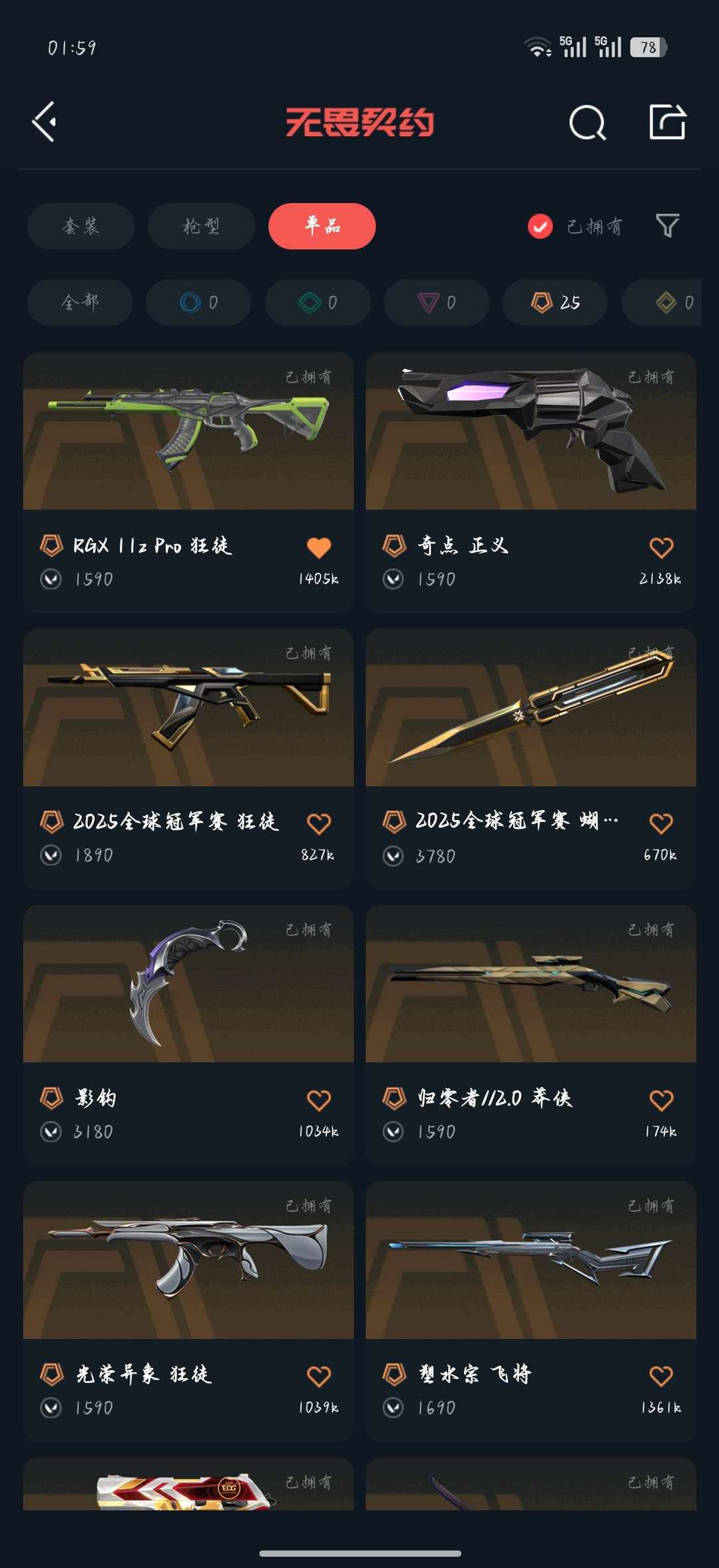This screenshot has height=1568, width=719.
Task: Go back using the top-left arrow
Action: click(44, 122)
